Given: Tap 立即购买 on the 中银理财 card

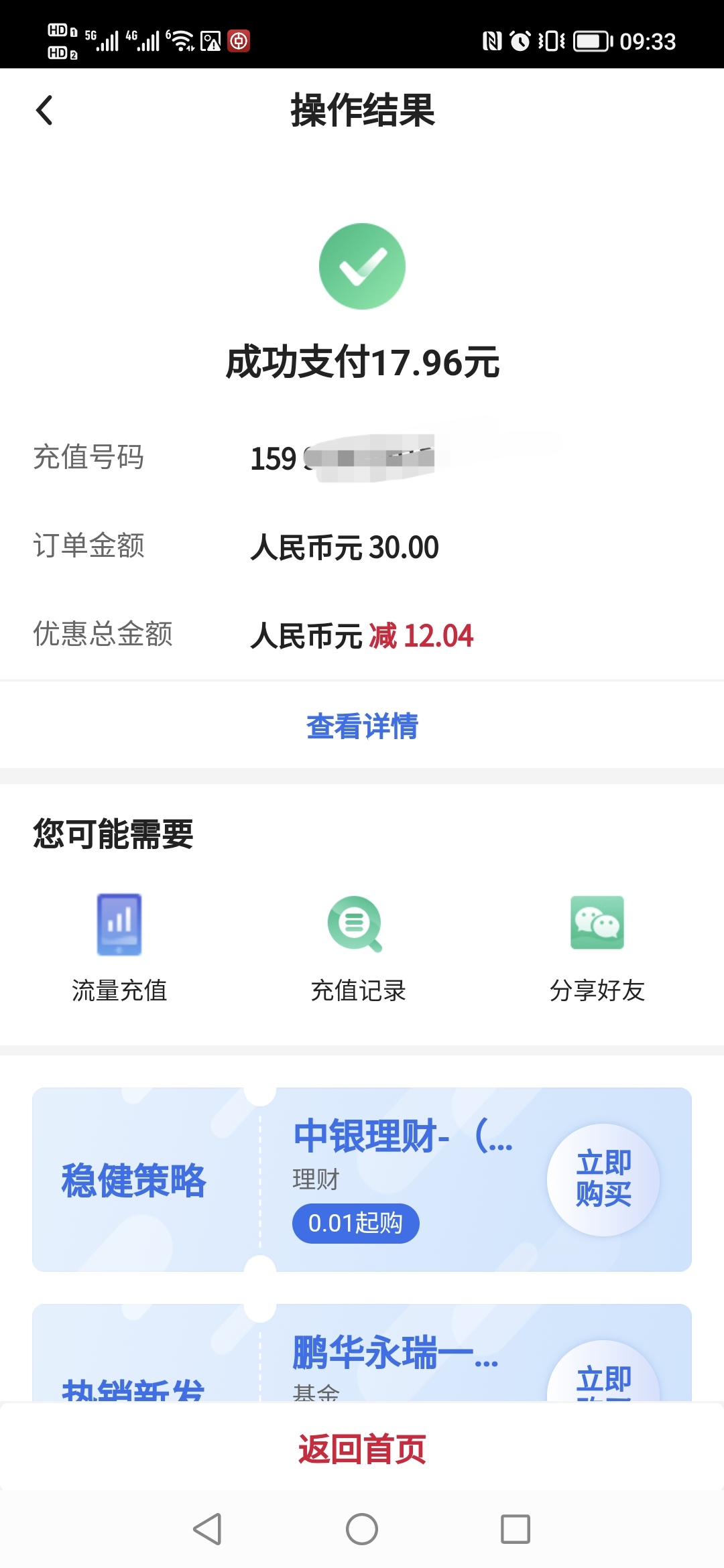Looking at the screenshot, I should pyautogui.click(x=603, y=1179).
